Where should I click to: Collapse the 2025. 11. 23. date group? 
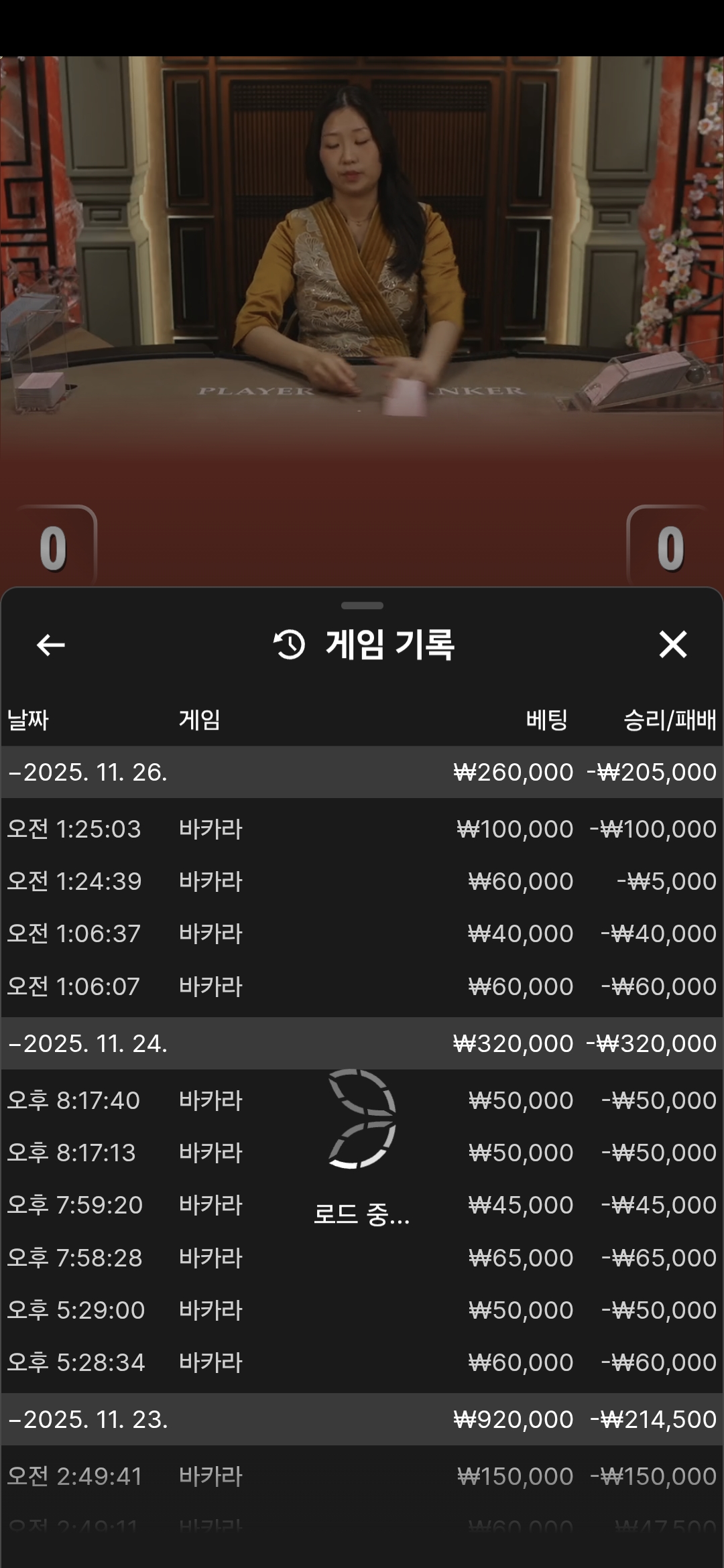87,1419
